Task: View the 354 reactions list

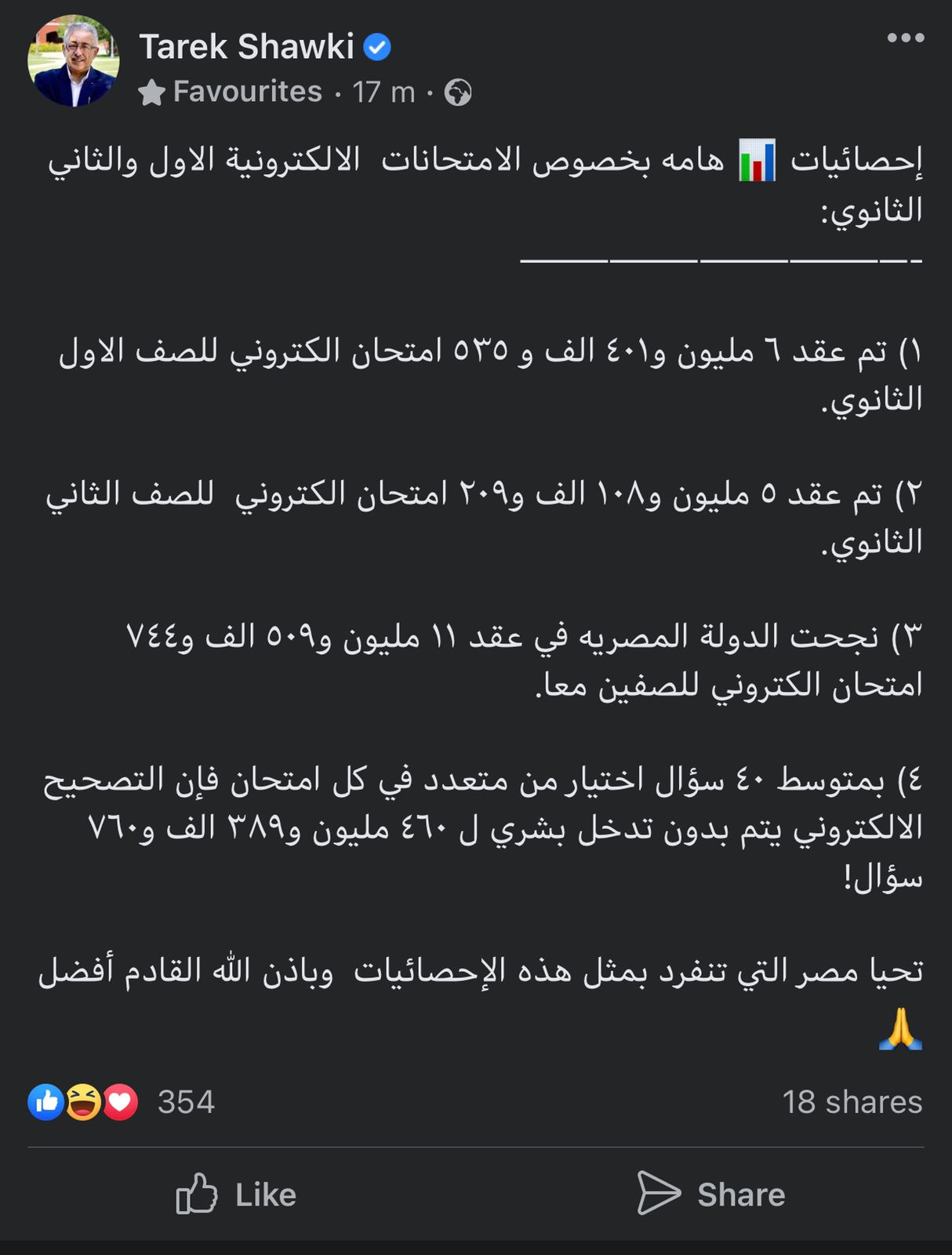Action: tap(122, 1102)
